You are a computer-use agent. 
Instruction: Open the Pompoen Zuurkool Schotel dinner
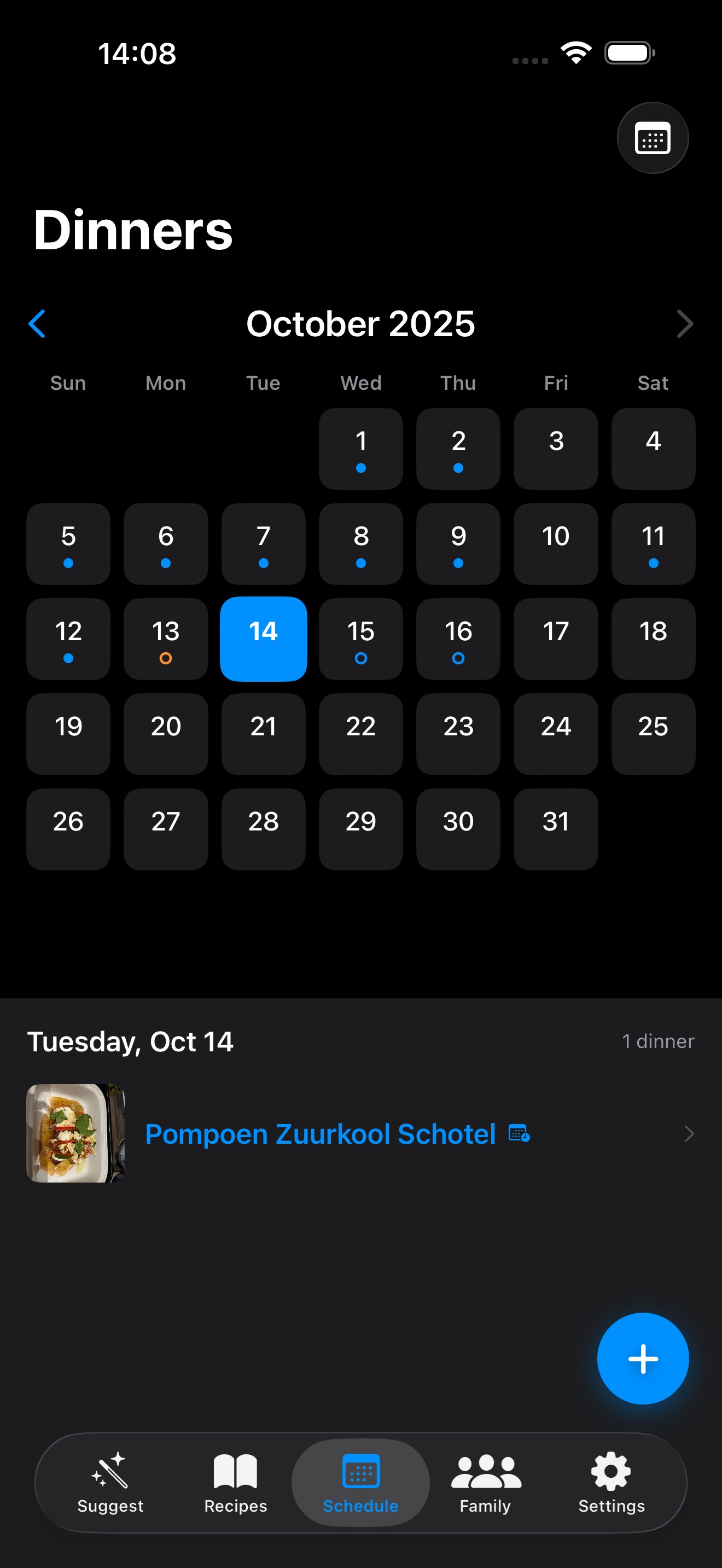coord(360,1133)
